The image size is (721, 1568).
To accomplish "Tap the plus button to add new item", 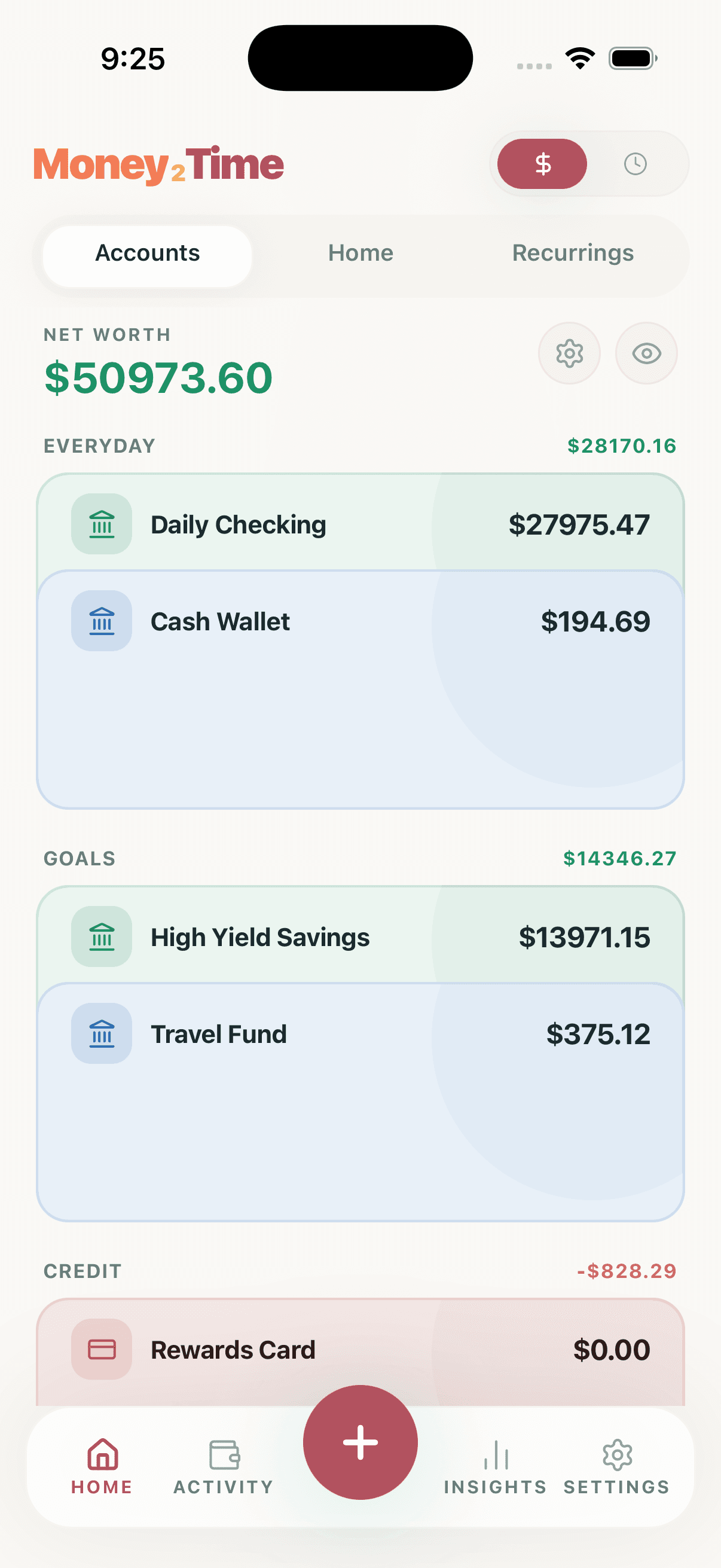I will pos(360,1441).
